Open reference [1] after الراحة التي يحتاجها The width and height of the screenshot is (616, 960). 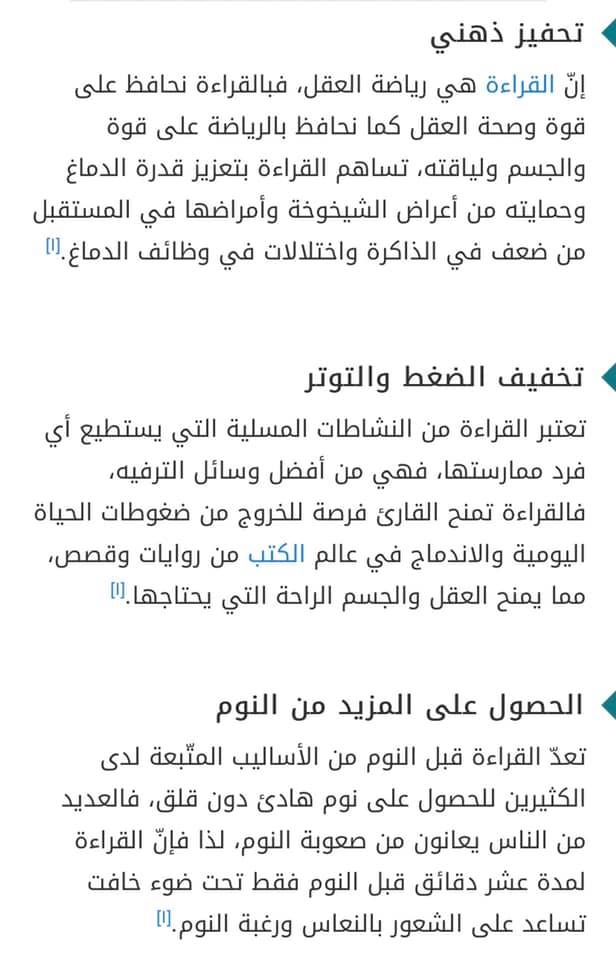(118, 590)
